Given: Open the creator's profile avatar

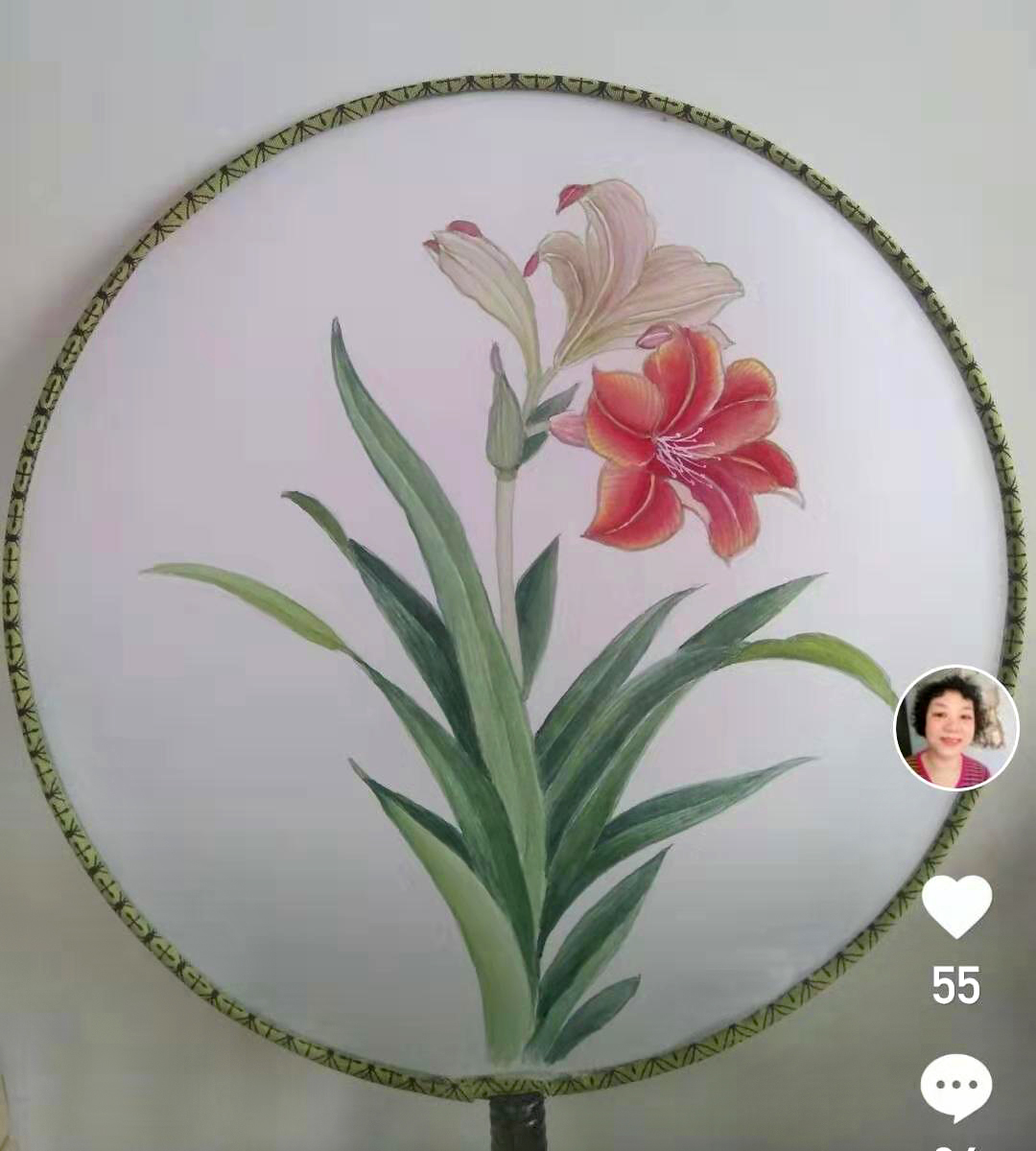Looking at the screenshot, I should (955, 727).
